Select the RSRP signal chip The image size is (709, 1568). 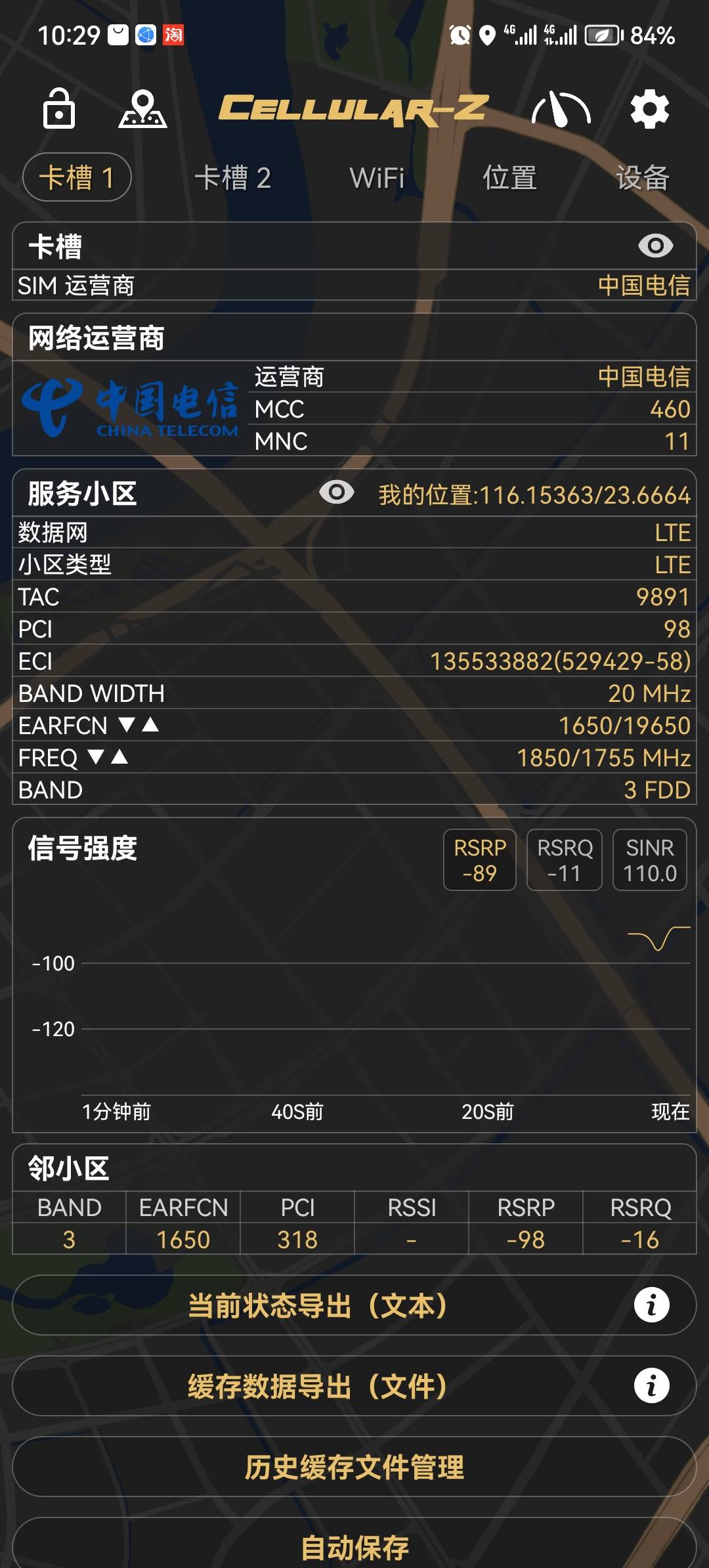479,860
